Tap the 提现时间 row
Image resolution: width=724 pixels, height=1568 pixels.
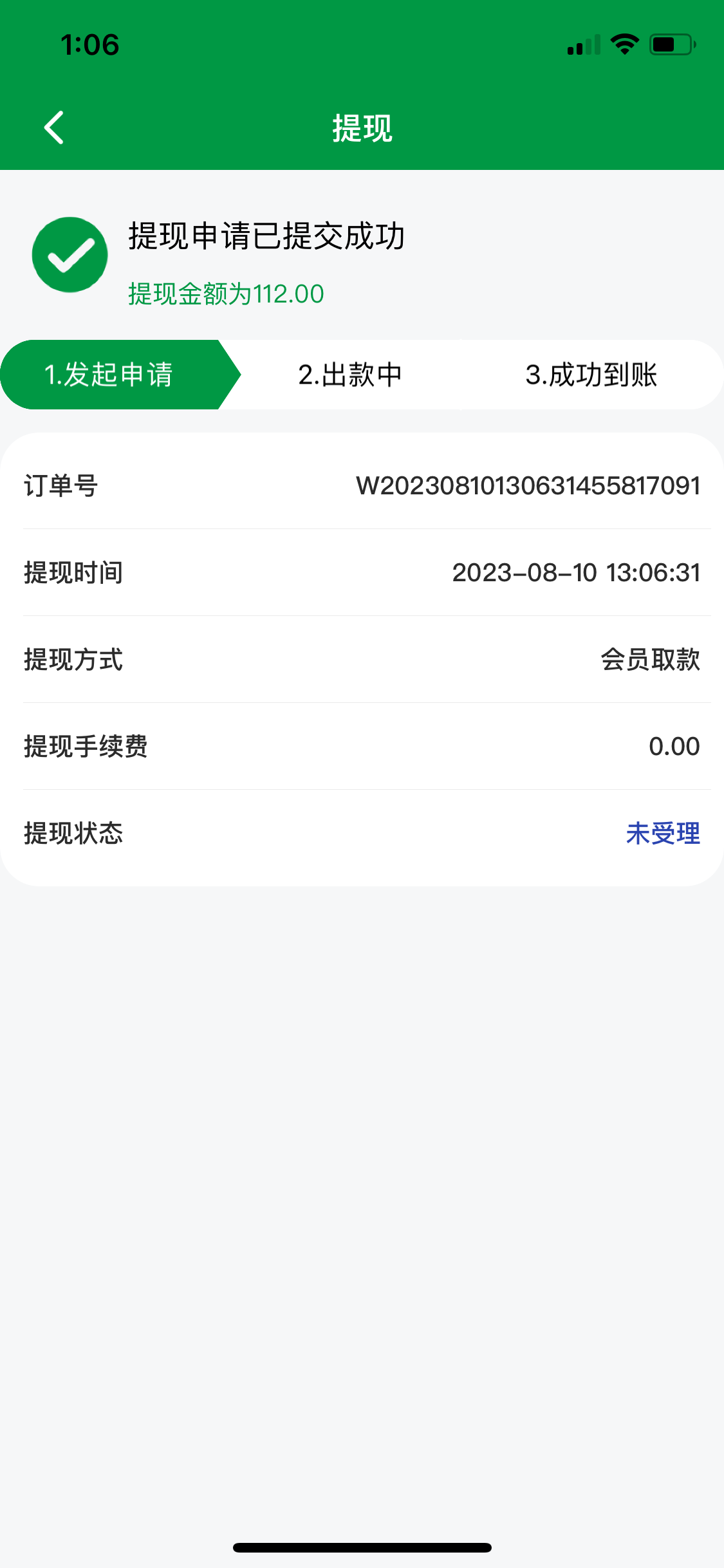pyautogui.click(x=362, y=574)
